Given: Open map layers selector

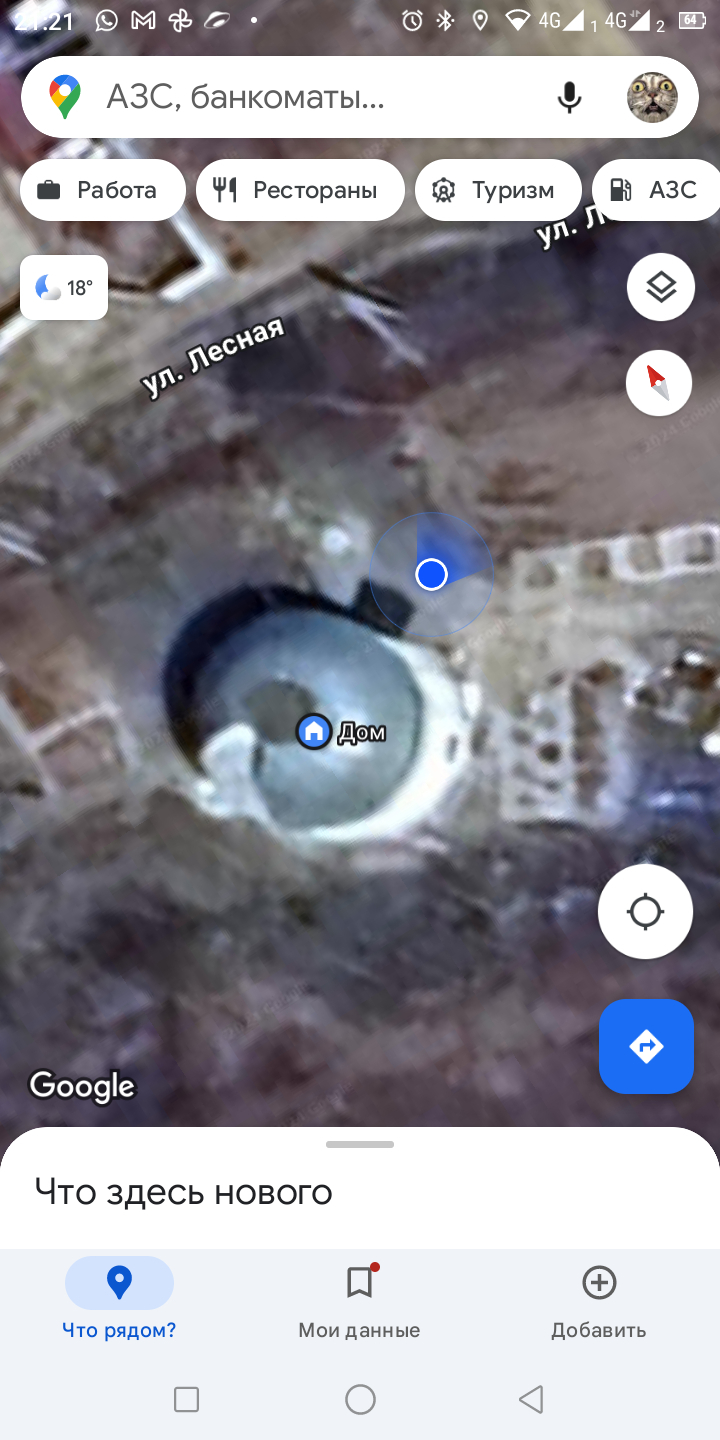Looking at the screenshot, I should (x=661, y=288).
